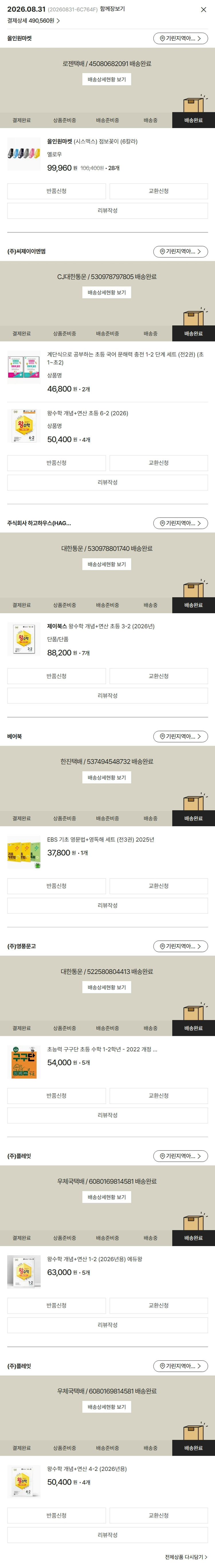Write review for 올인원마켓 order
Screen dimensions: 215x1568
point(107,210)
